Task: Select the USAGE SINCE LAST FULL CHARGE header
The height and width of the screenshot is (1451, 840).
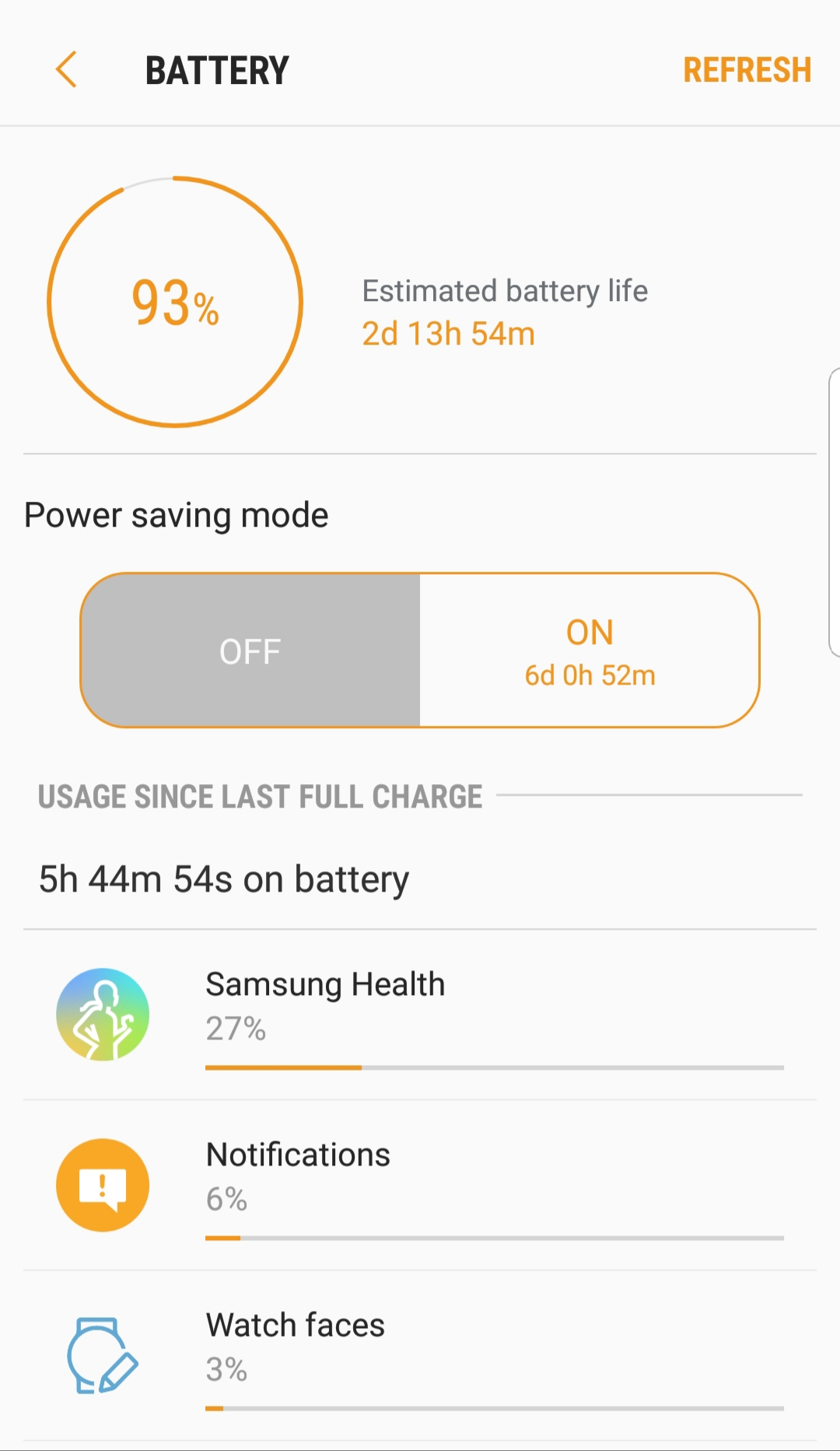Action: click(x=261, y=796)
